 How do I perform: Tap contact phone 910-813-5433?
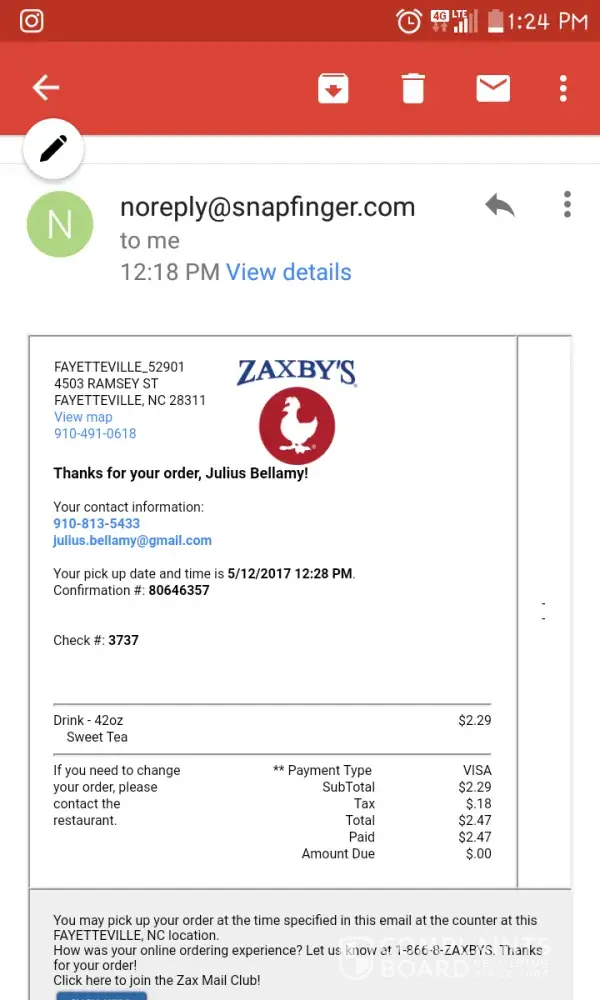point(96,523)
